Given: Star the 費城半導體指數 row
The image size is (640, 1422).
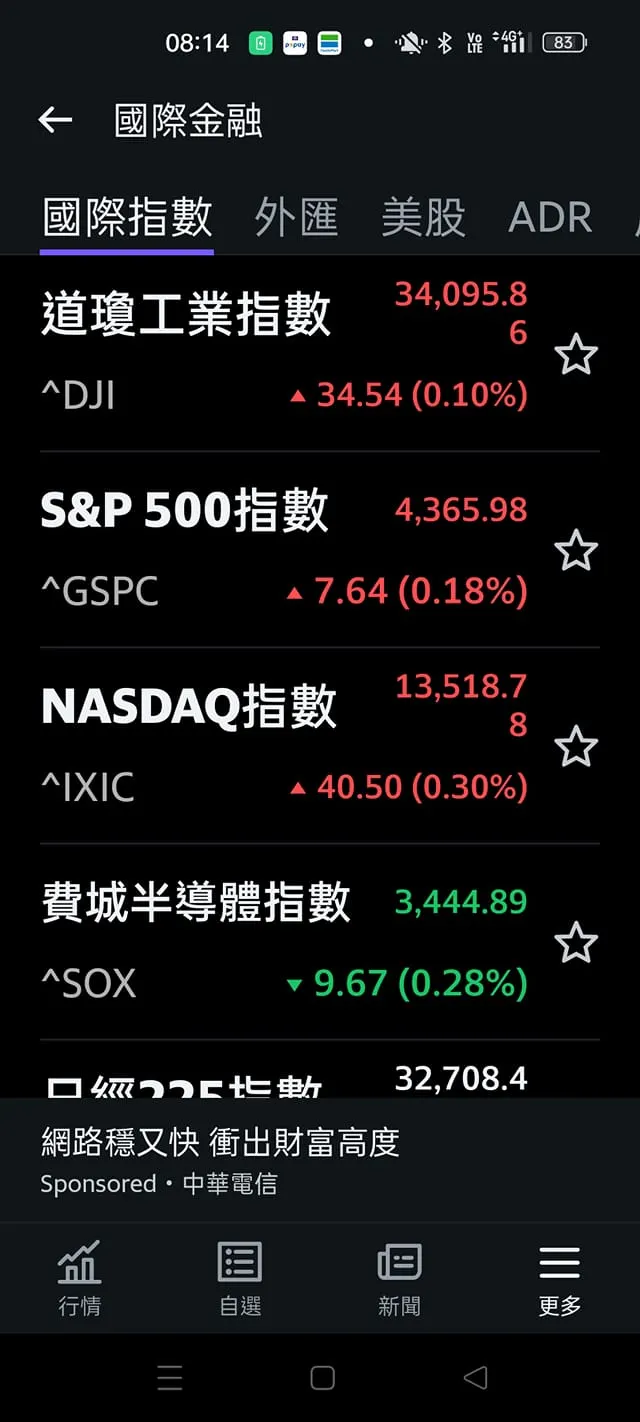Looking at the screenshot, I should coord(575,943).
